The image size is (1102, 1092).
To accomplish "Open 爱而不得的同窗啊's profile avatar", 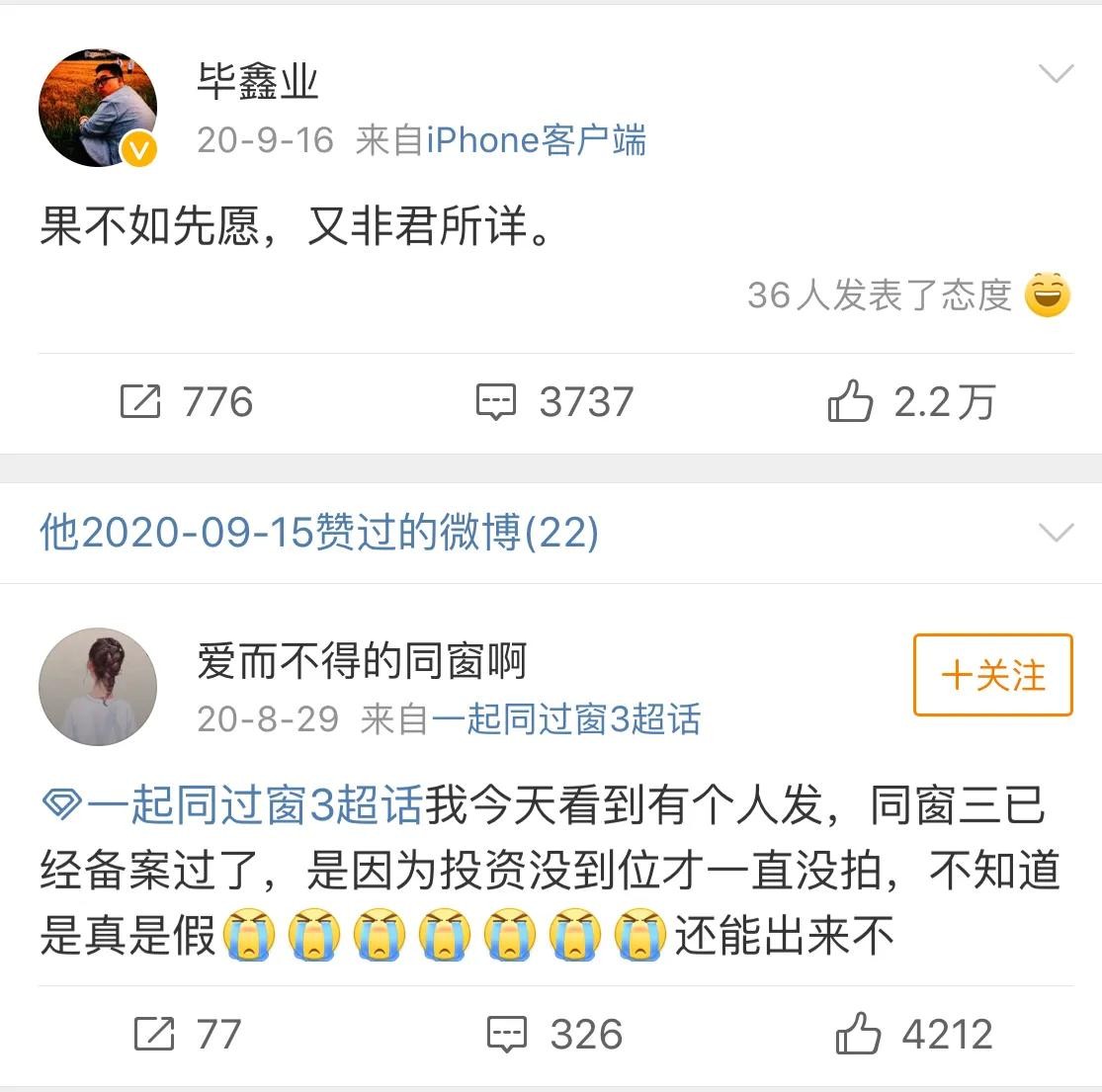I will 98,685.
